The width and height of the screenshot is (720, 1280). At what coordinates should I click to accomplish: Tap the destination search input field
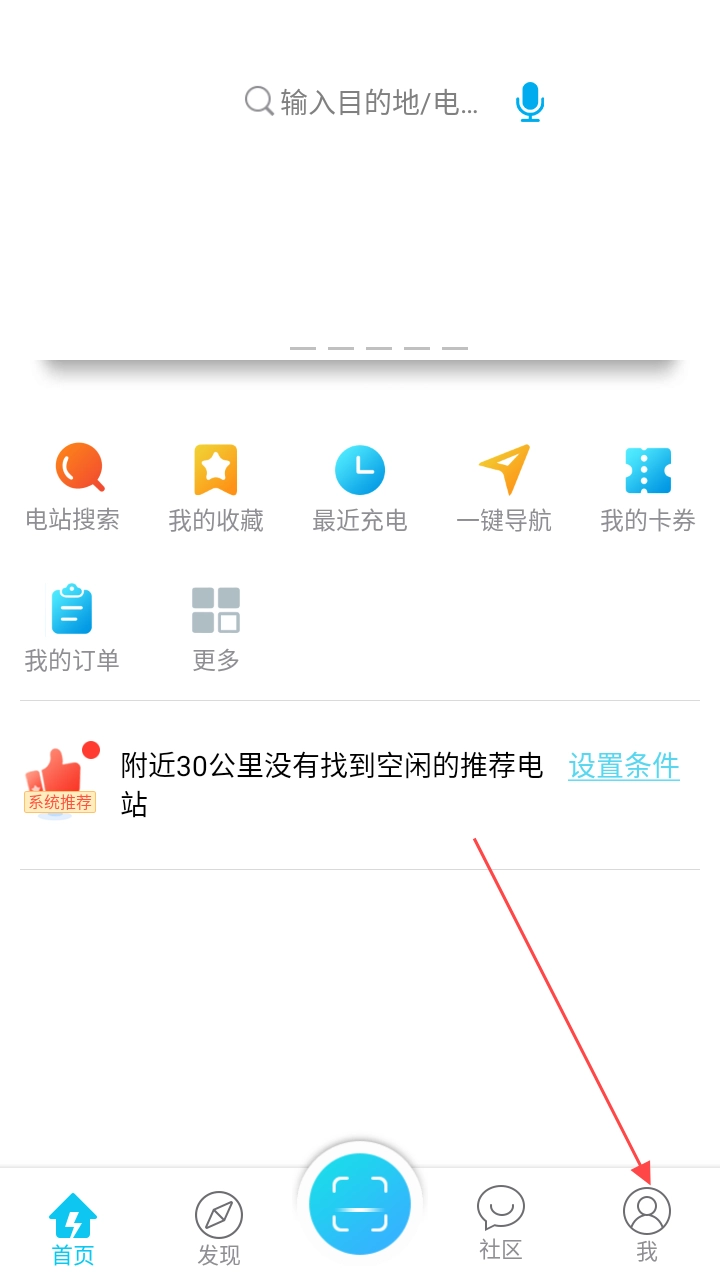point(378,102)
